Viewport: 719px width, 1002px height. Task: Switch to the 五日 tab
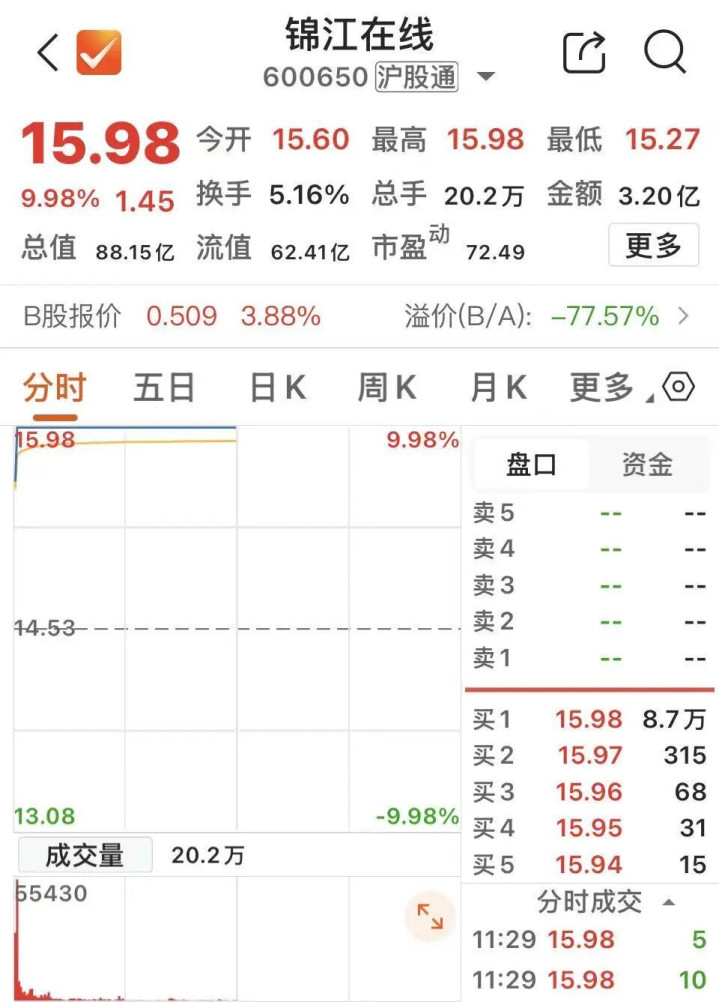164,387
